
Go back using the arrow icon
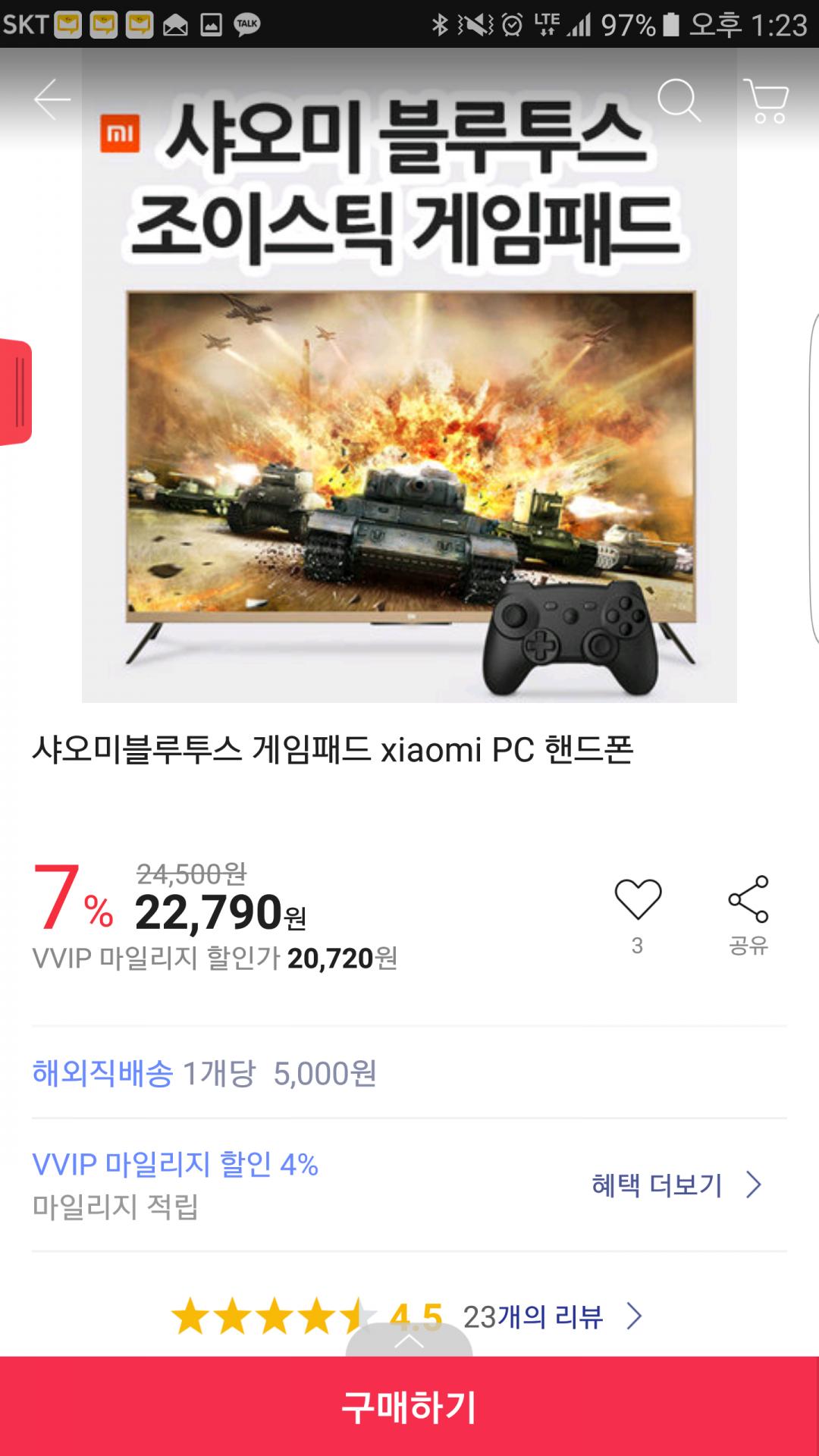(x=52, y=100)
